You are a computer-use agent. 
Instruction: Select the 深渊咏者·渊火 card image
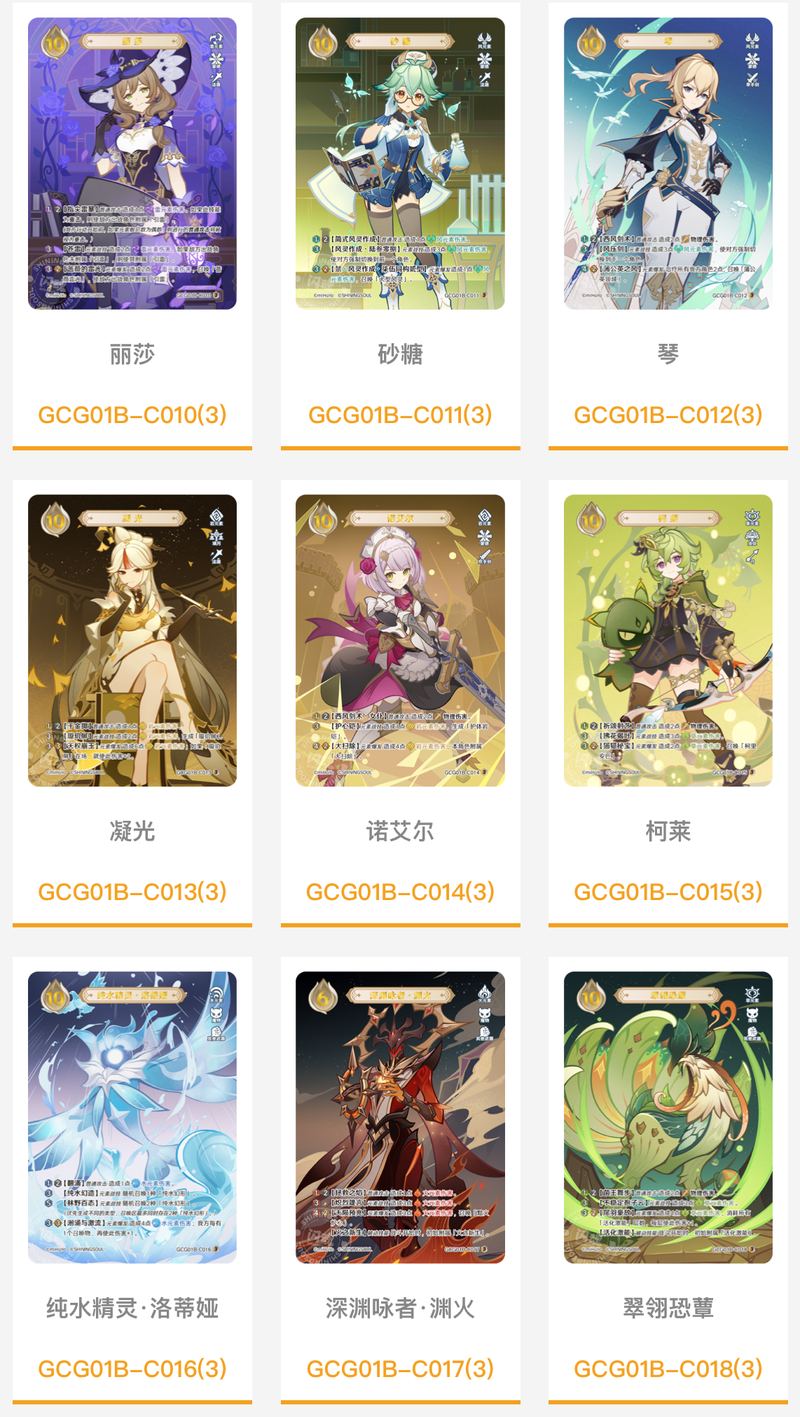[x=400, y=1115]
